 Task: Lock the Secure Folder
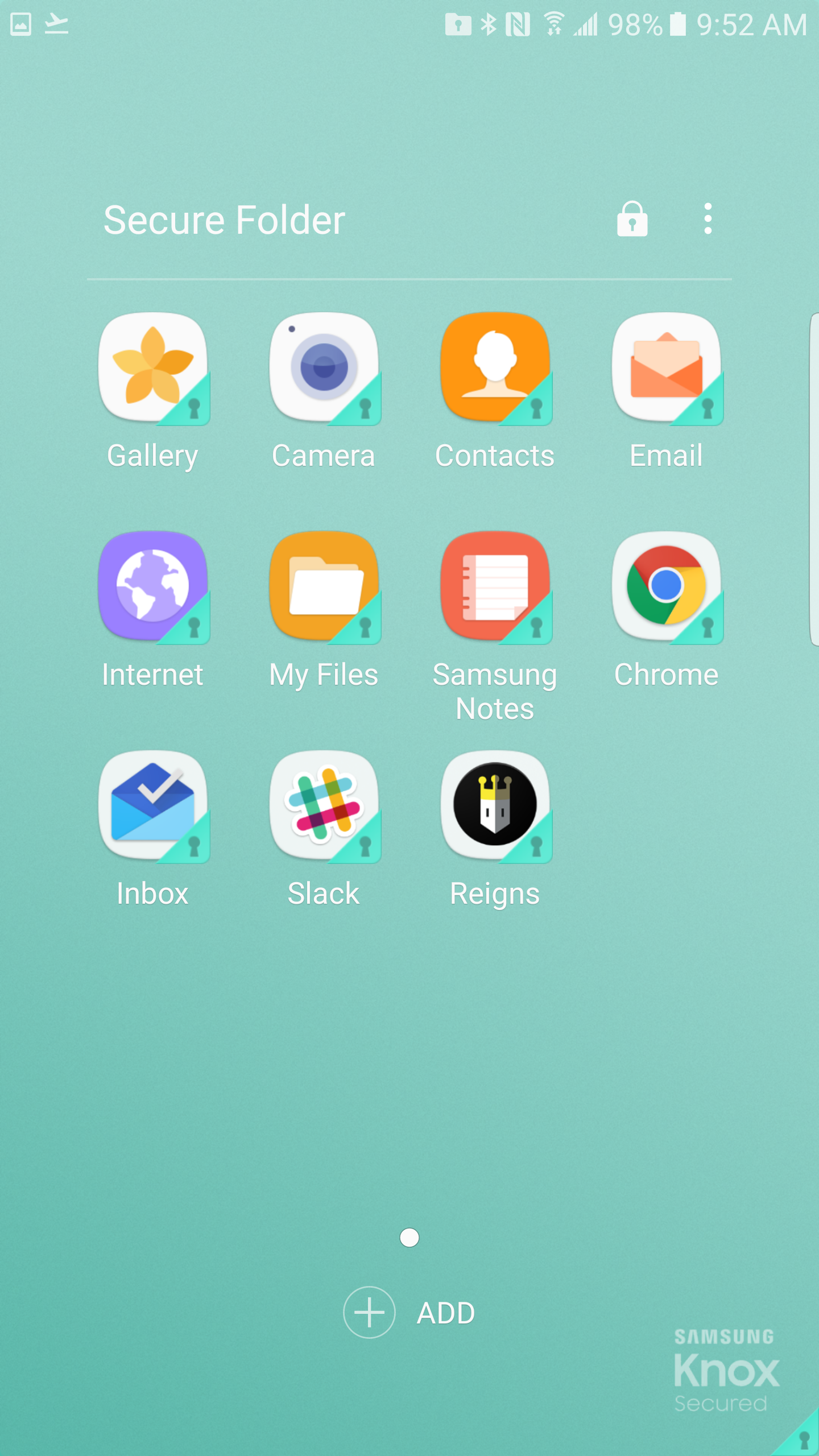click(x=632, y=219)
